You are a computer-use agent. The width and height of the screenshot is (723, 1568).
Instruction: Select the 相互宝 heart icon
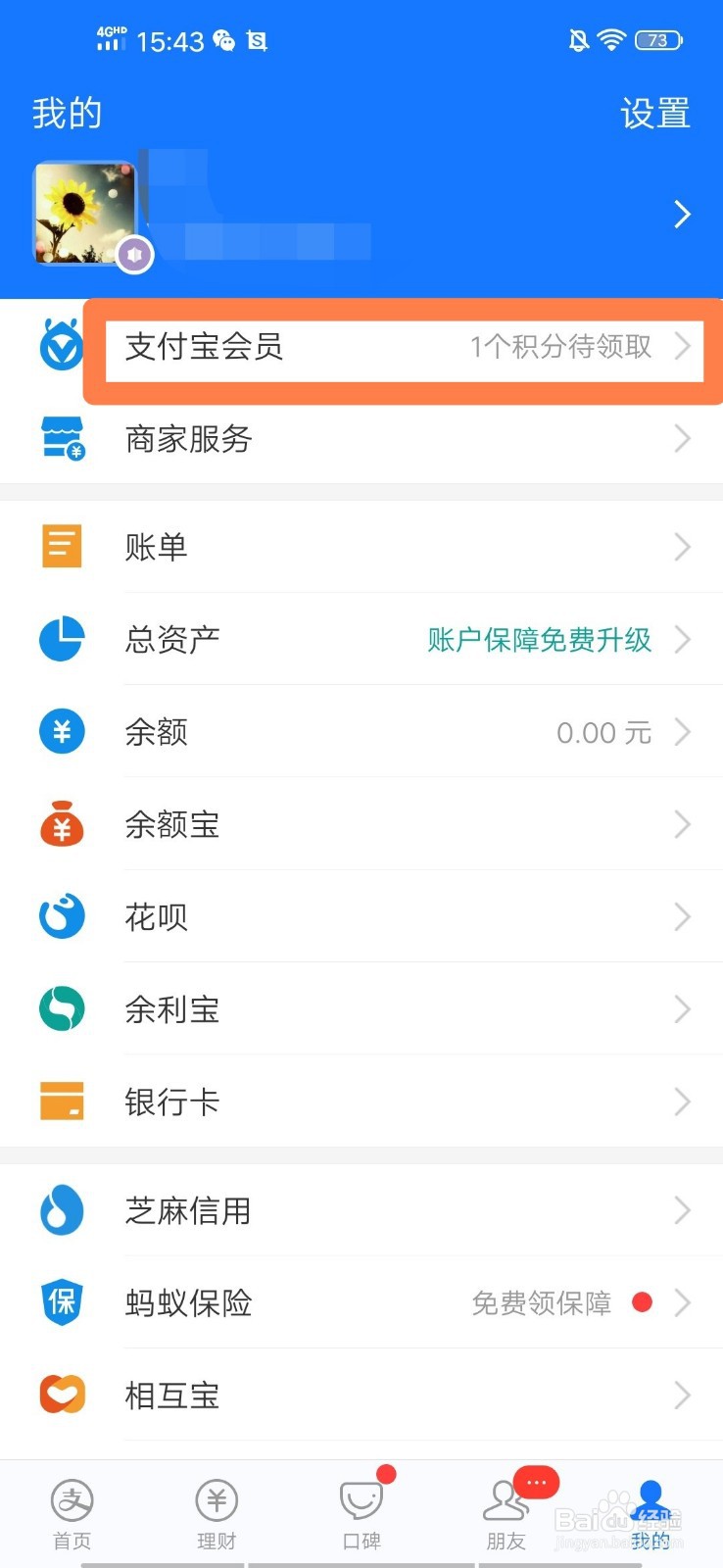(x=61, y=1395)
